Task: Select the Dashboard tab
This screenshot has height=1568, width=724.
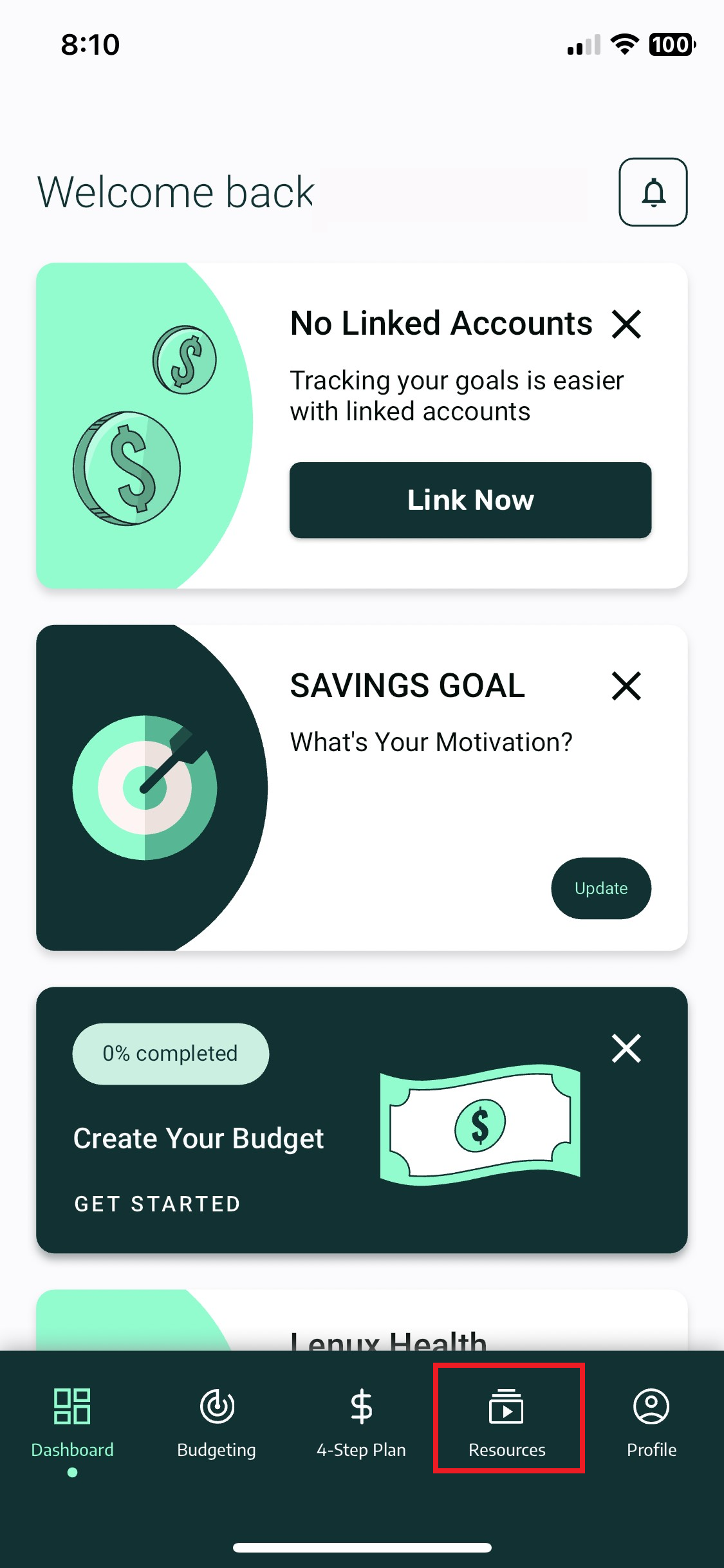Action: point(72,1421)
